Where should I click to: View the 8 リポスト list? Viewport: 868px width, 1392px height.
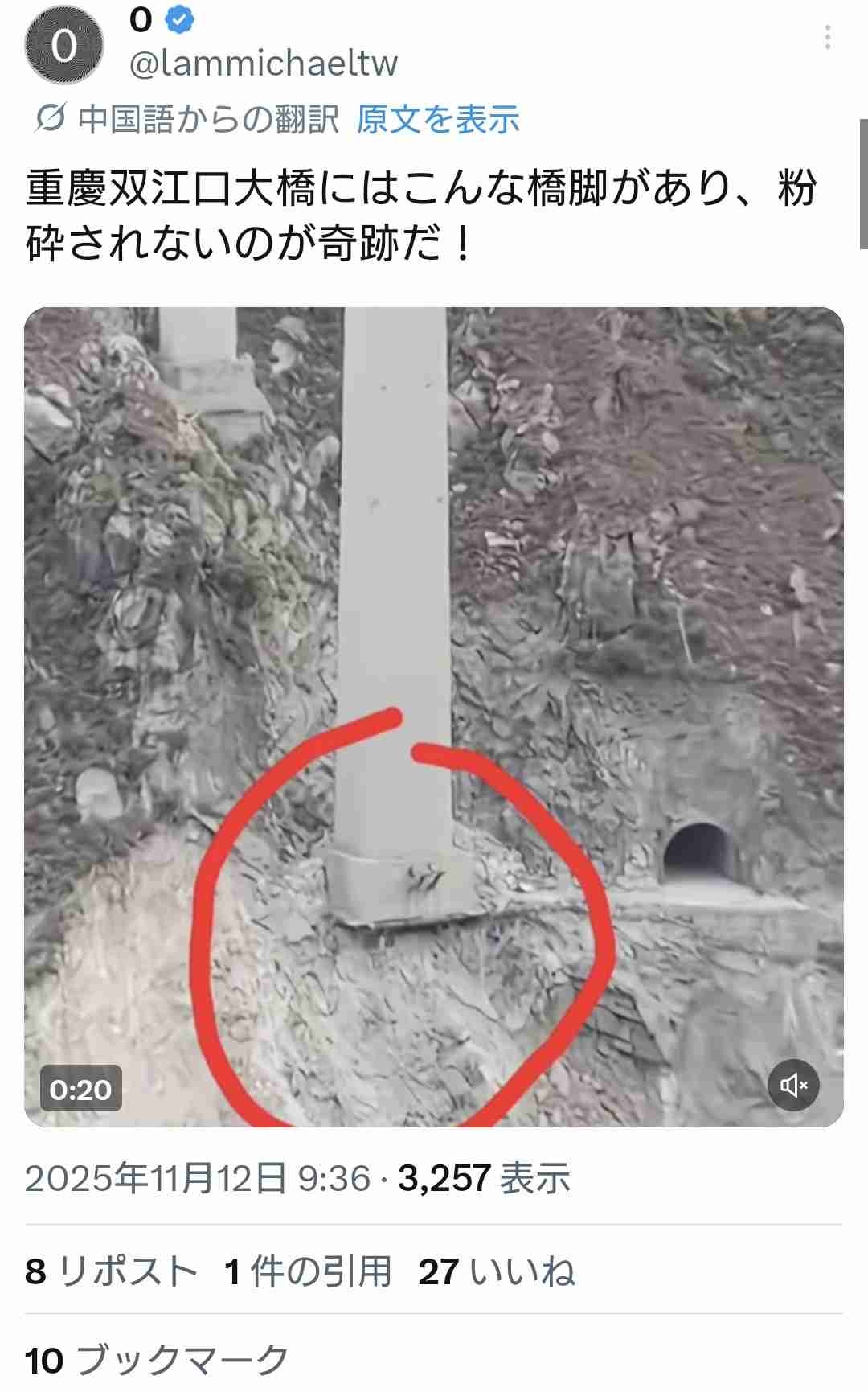pyautogui.click(x=111, y=1271)
